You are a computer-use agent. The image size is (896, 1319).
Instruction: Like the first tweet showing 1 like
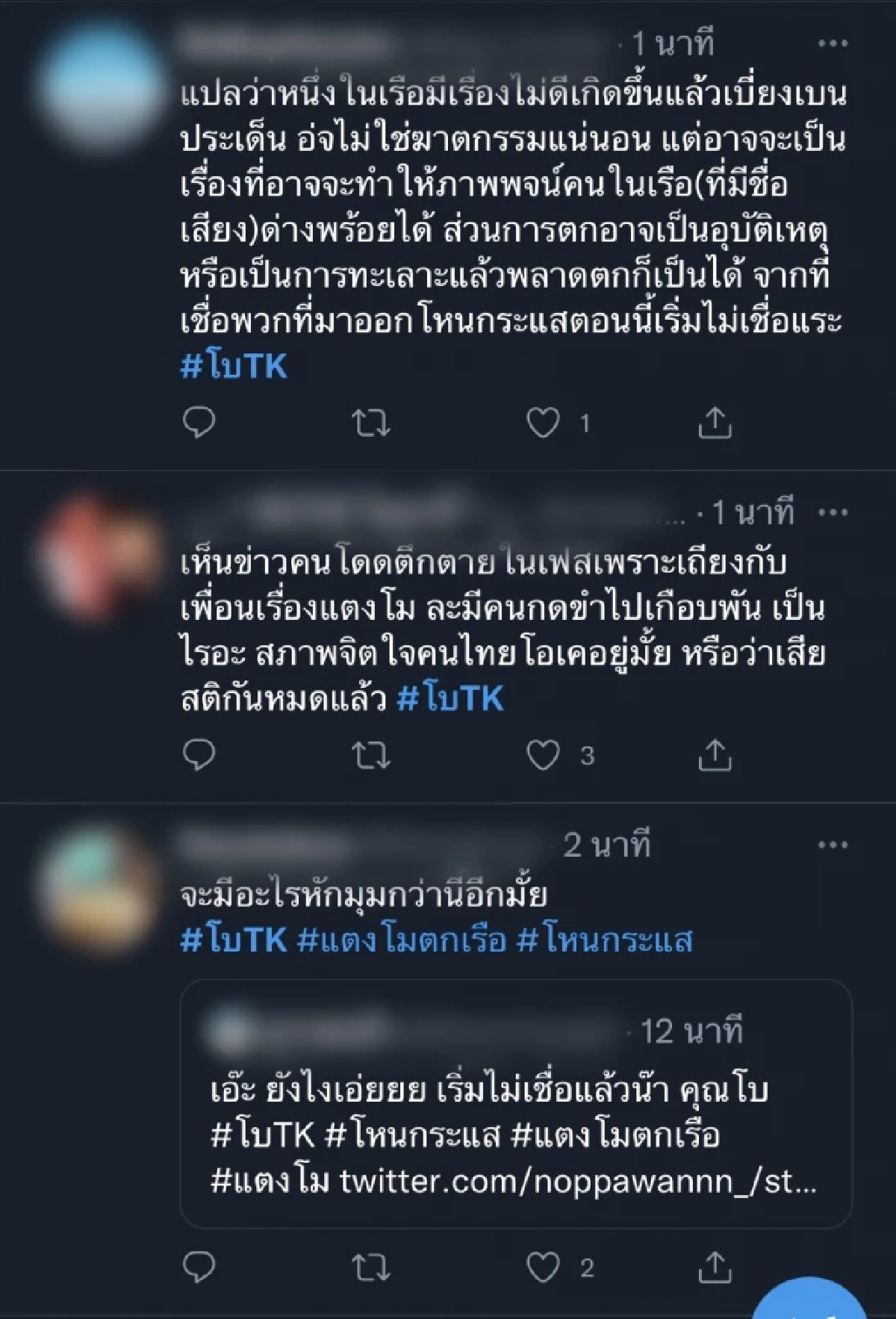pyautogui.click(x=546, y=422)
